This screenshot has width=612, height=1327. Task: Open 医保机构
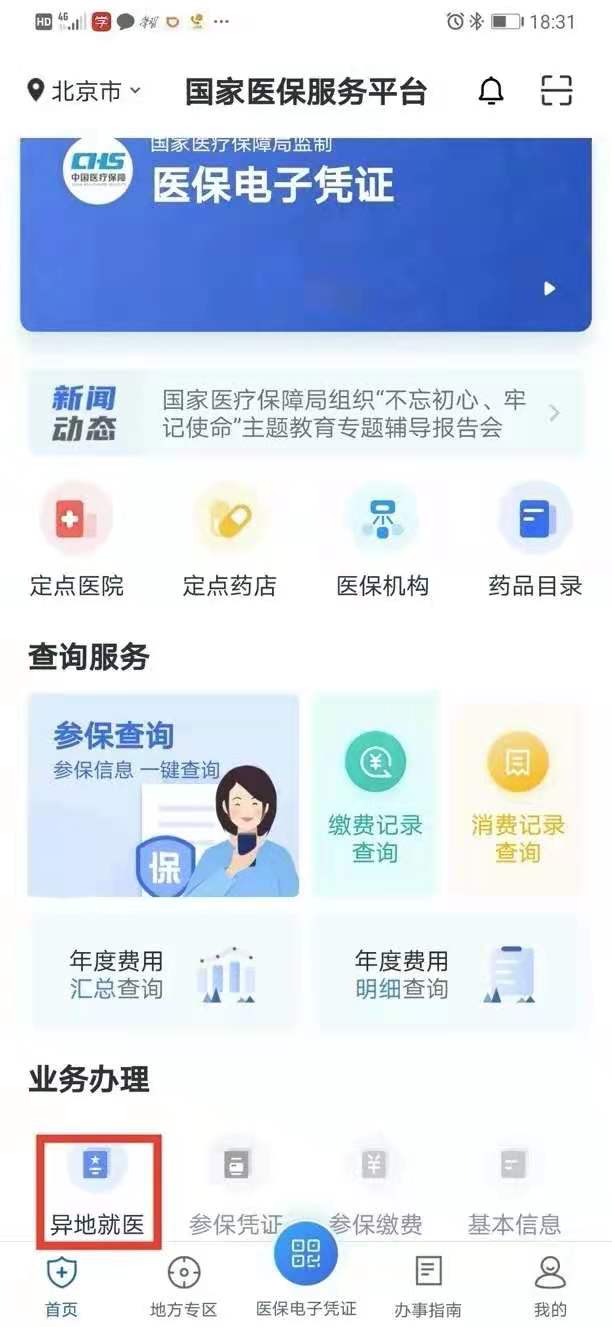coord(382,540)
